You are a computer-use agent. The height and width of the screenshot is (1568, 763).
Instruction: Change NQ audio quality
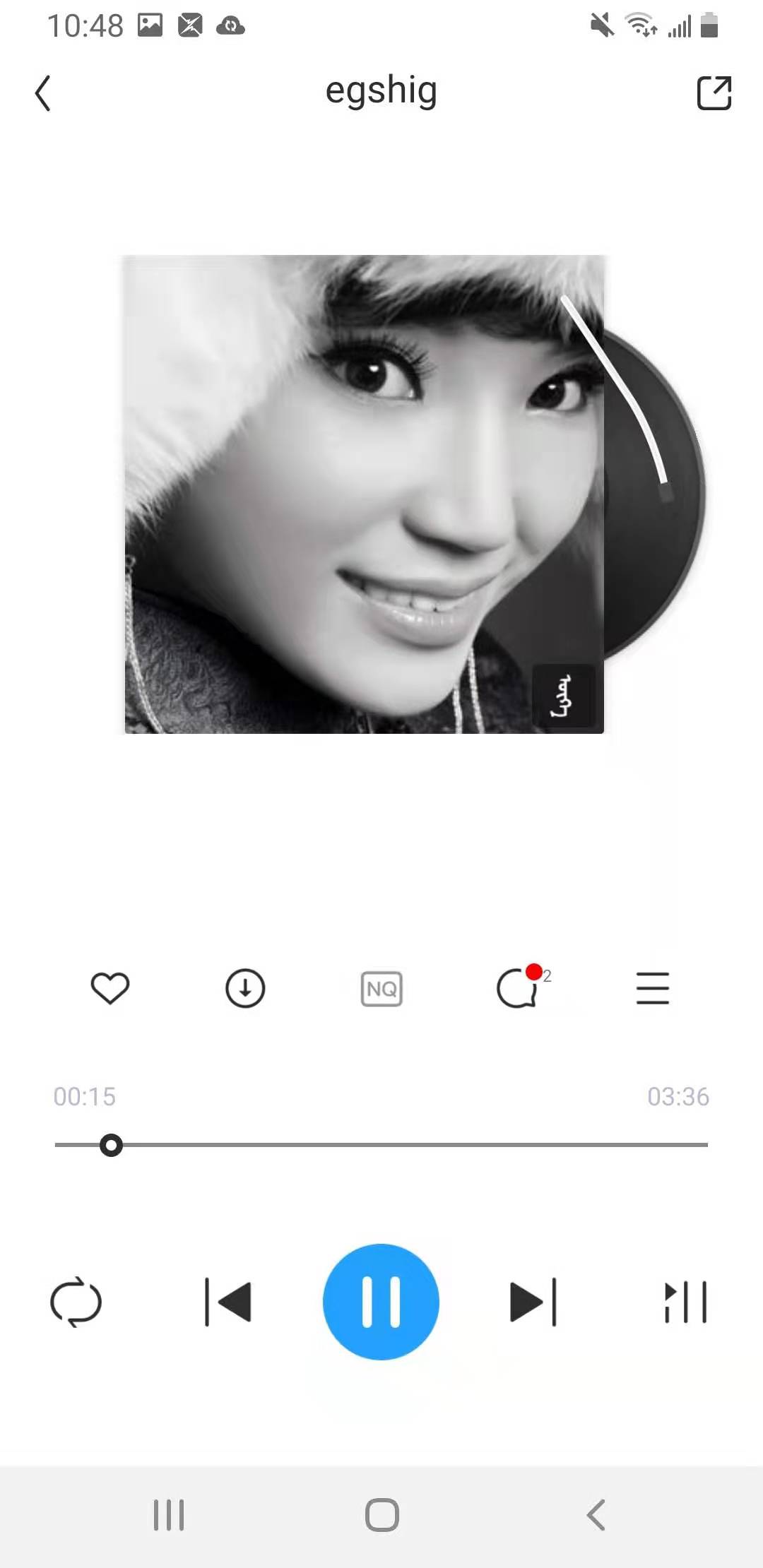381,988
